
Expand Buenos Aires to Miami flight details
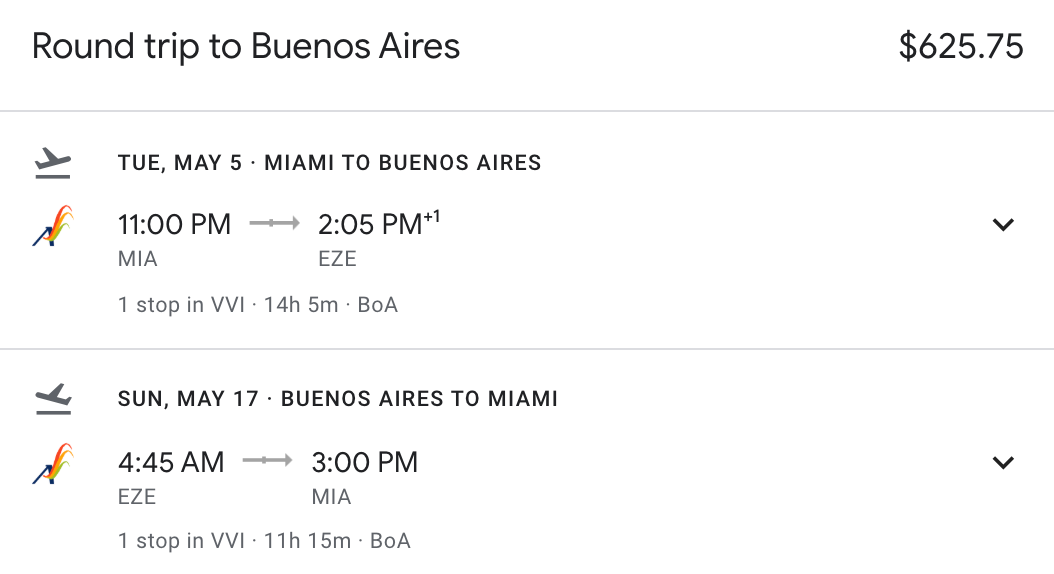(1003, 463)
